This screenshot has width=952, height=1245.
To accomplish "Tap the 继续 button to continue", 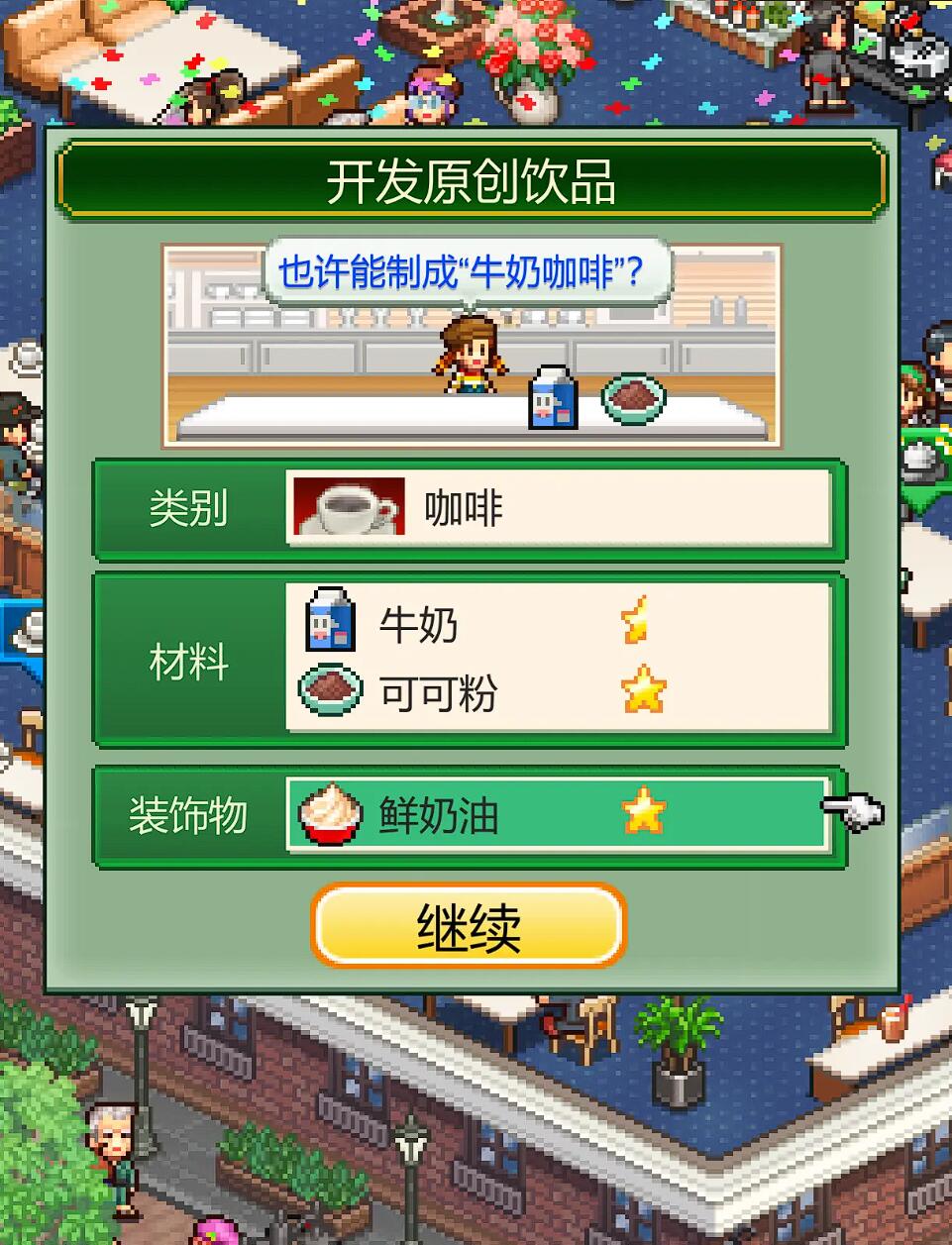I will pos(469,926).
